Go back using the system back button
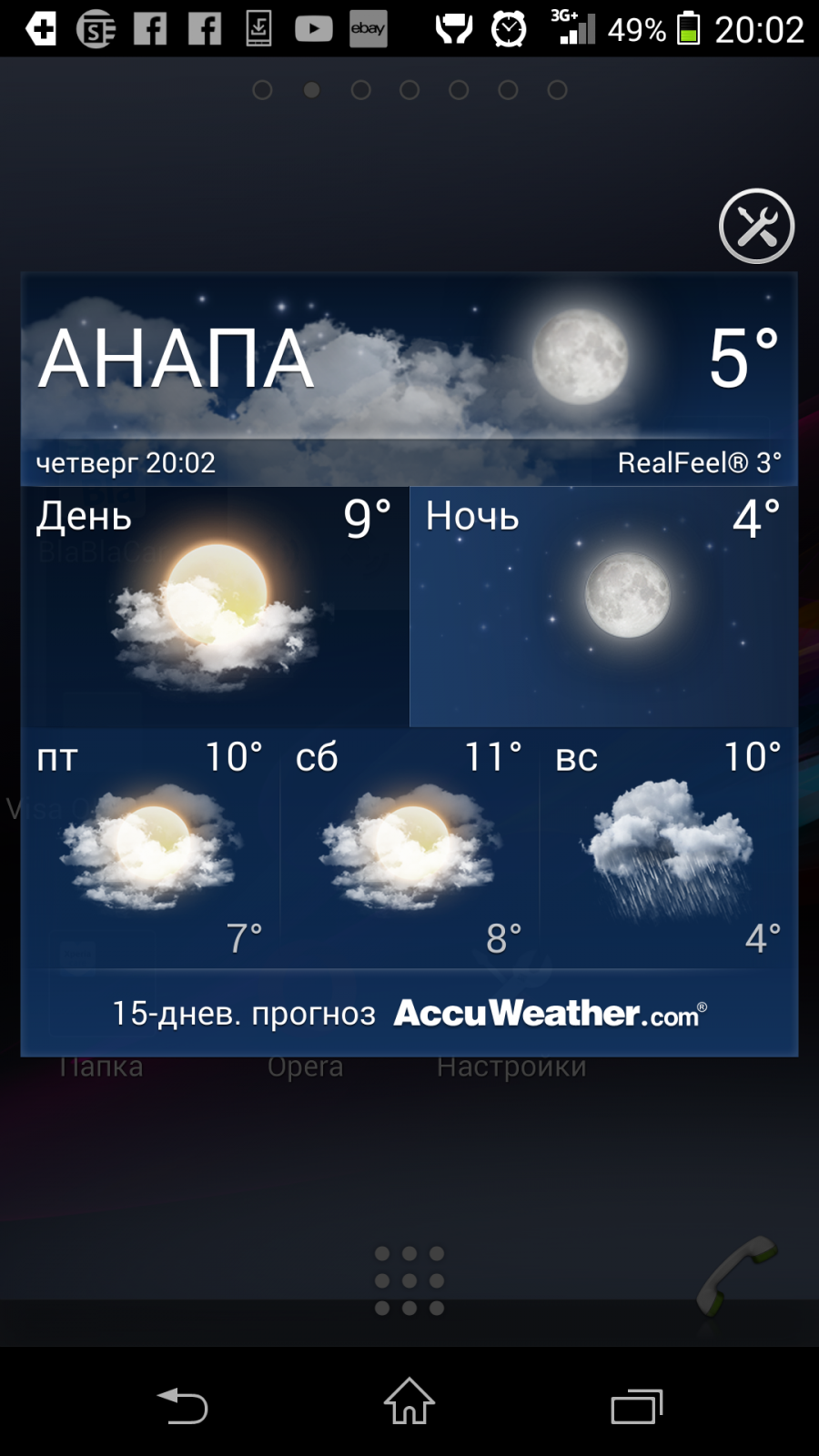This screenshot has height=1456, width=819. 183,1406
